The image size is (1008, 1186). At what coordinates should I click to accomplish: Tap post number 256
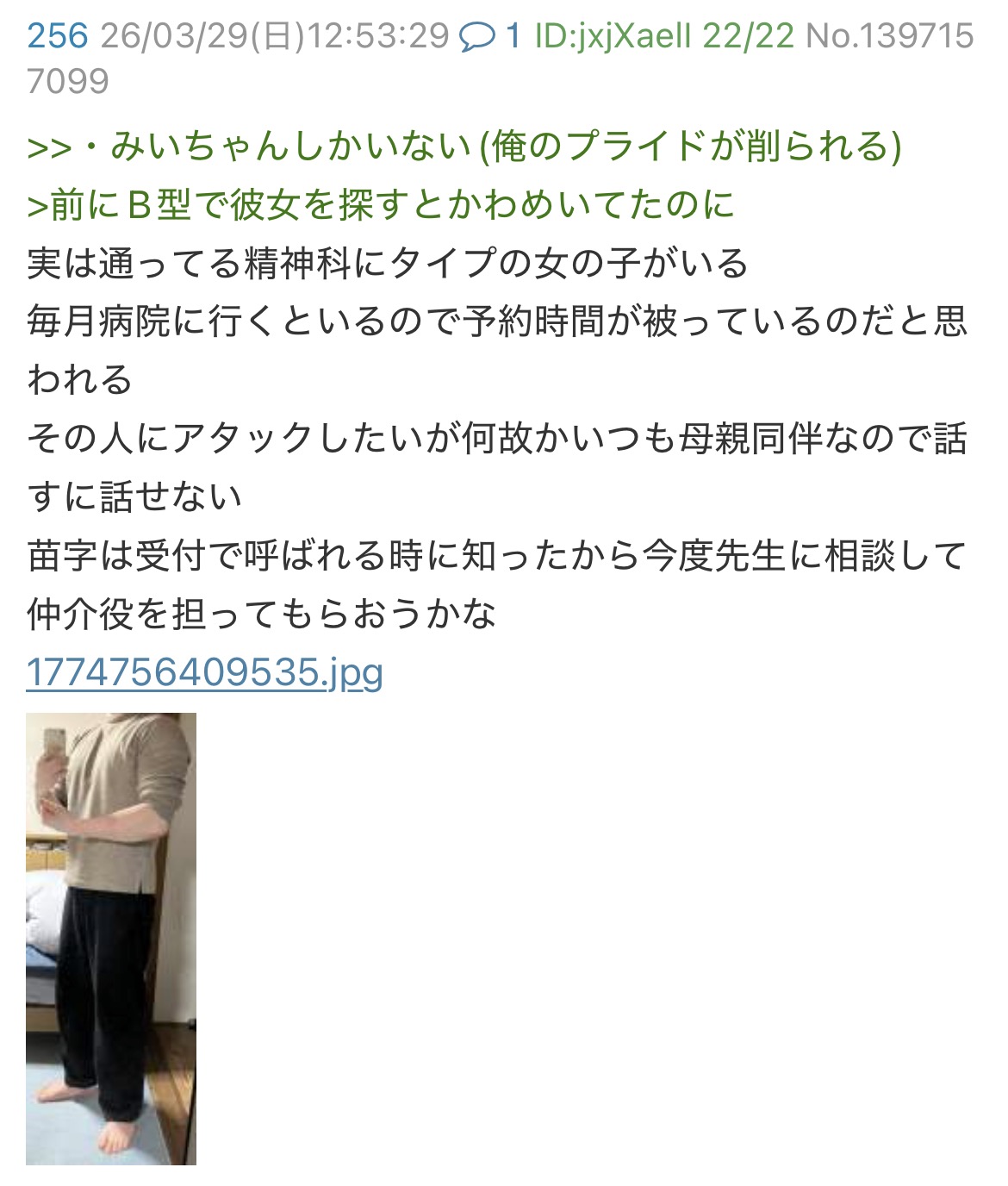pyautogui.click(x=57, y=36)
